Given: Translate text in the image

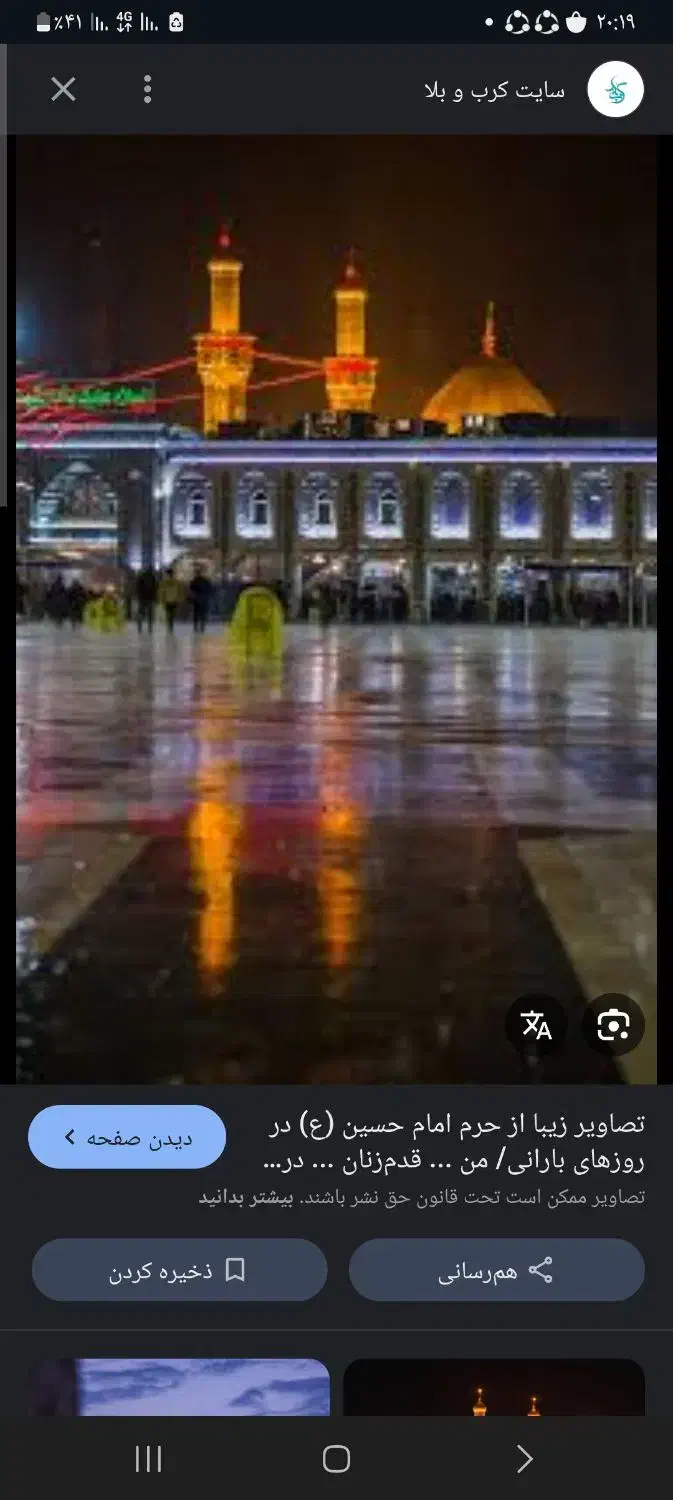Looking at the screenshot, I should tap(536, 1025).
